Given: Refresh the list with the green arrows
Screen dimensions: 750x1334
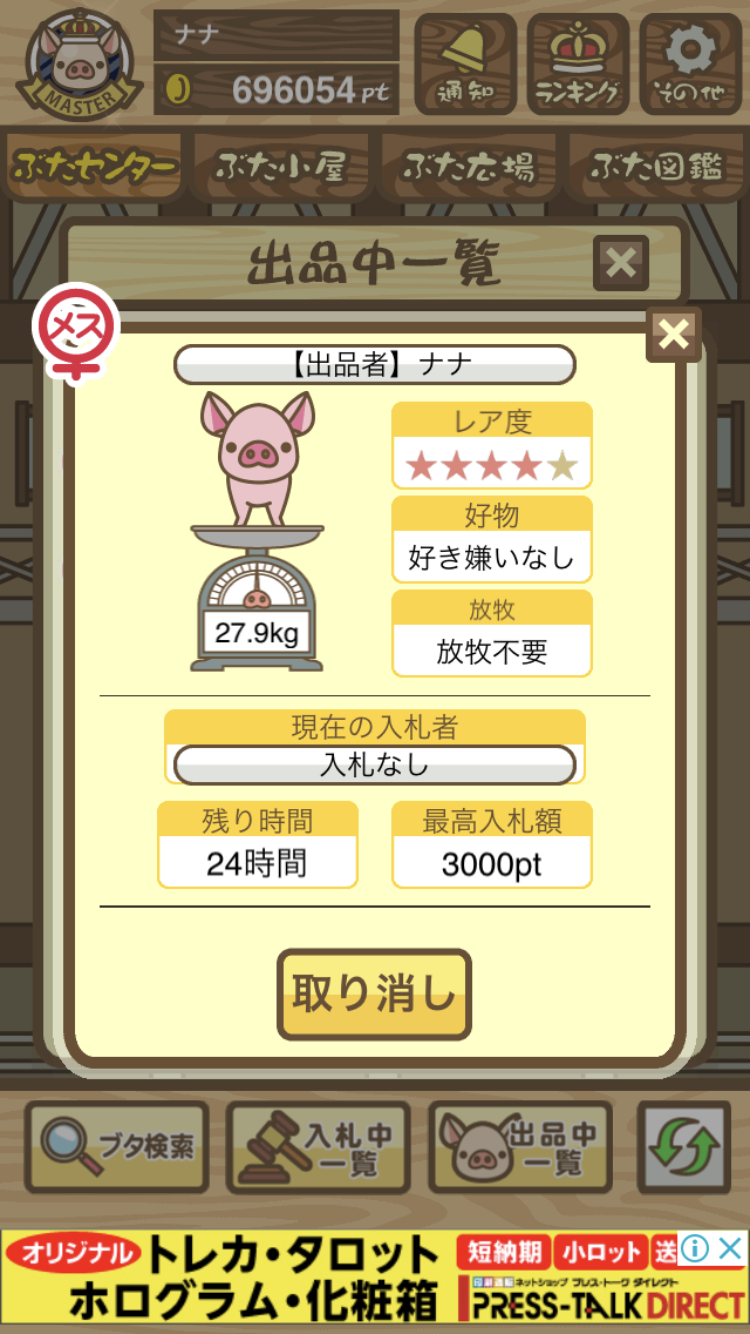Looking at the screenshot, I should (x=684, y=1147).
